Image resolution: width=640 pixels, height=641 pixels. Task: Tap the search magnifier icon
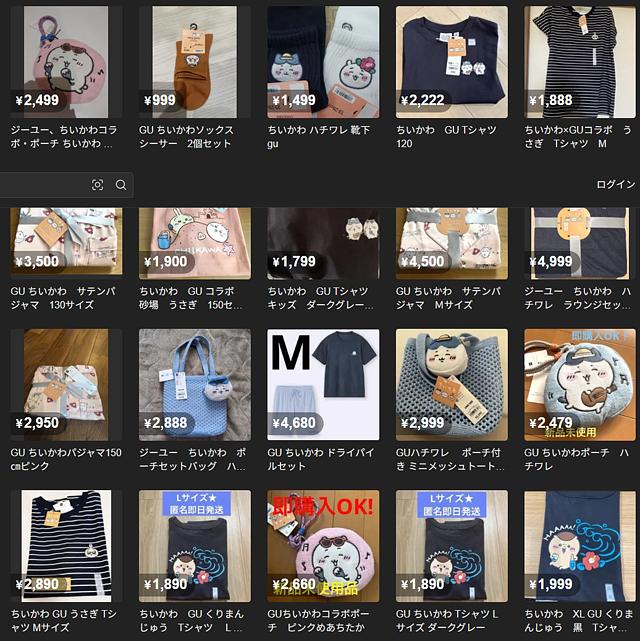[121, 185]
